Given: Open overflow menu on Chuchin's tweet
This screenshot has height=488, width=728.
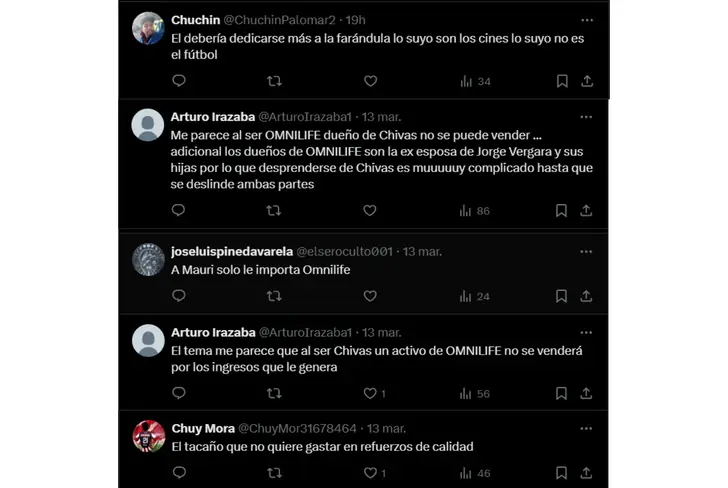Looking at the screenshot, I should click(587, 20).
